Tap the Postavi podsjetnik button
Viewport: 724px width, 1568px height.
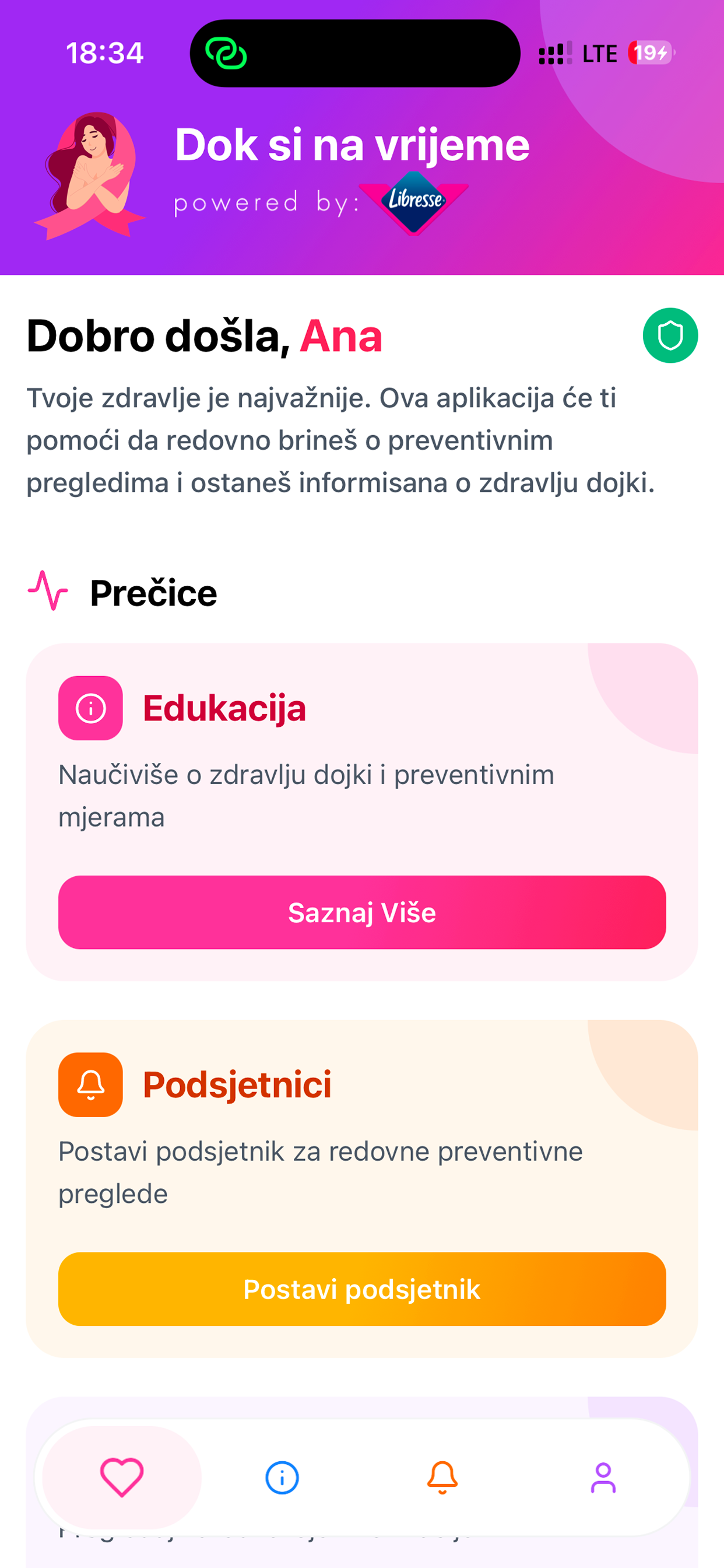pos(362,1289)
